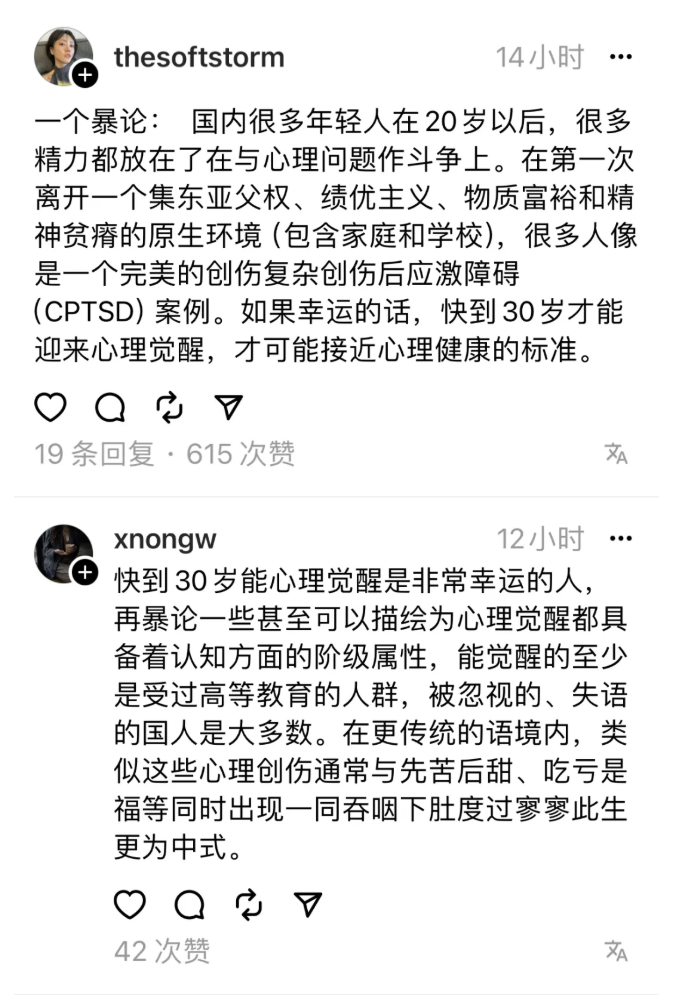The image size is (692, 1006).
Task: Like thesoftstorm's post
Action: 50,407
